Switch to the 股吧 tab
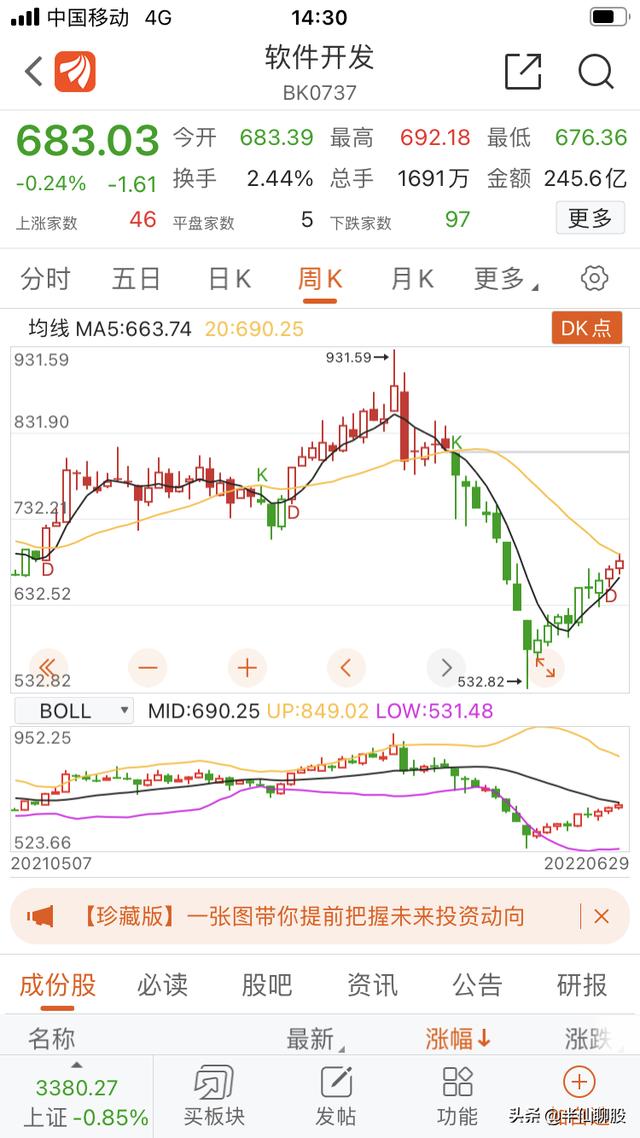 click(267, 985)
